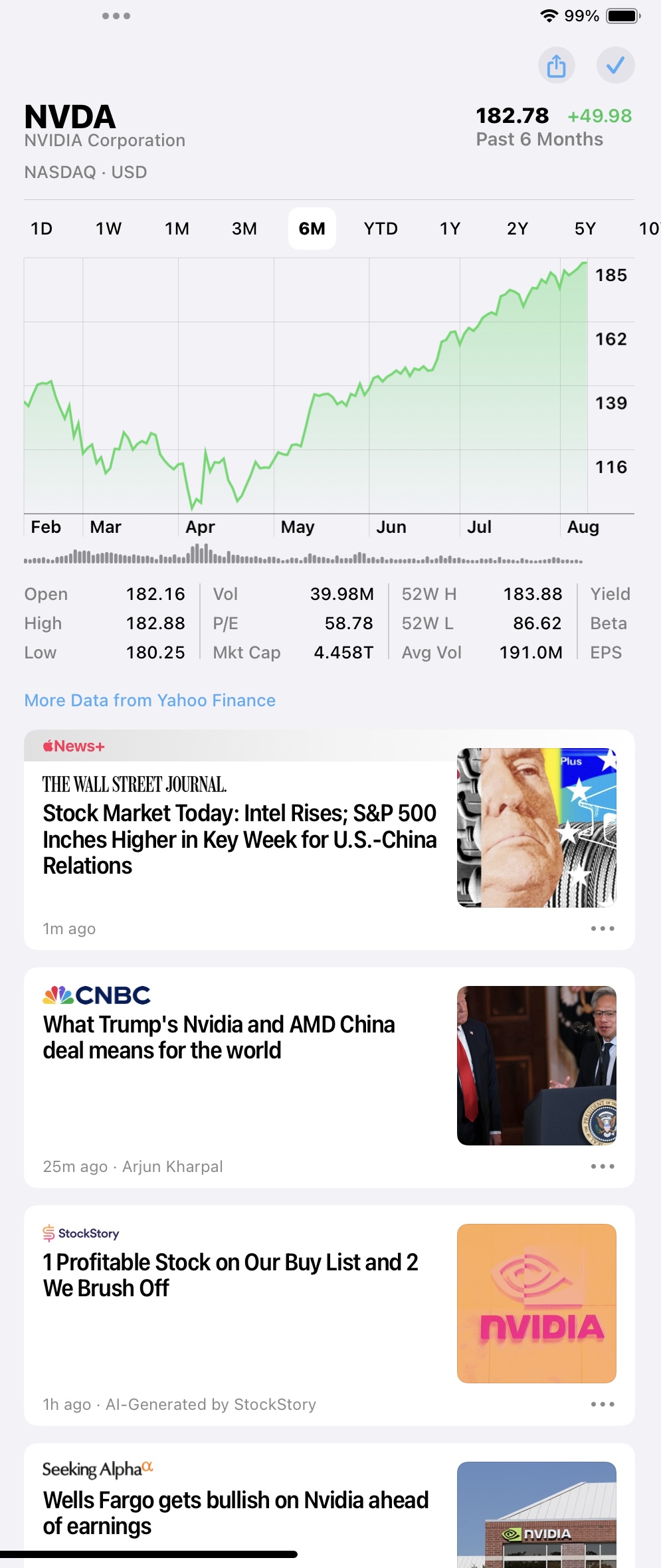Select the 6M chart range
Image resolution: width=661 pixels, height=1568 pixels.
coord(312,229)
